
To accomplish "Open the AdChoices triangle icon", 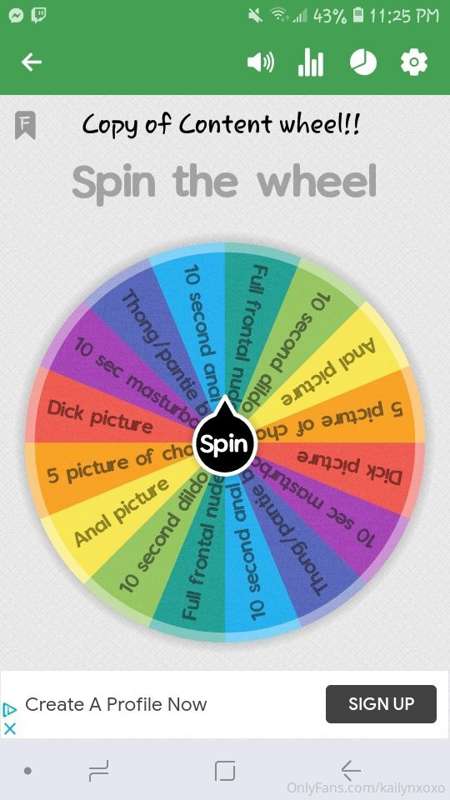I will pos(9,710).
